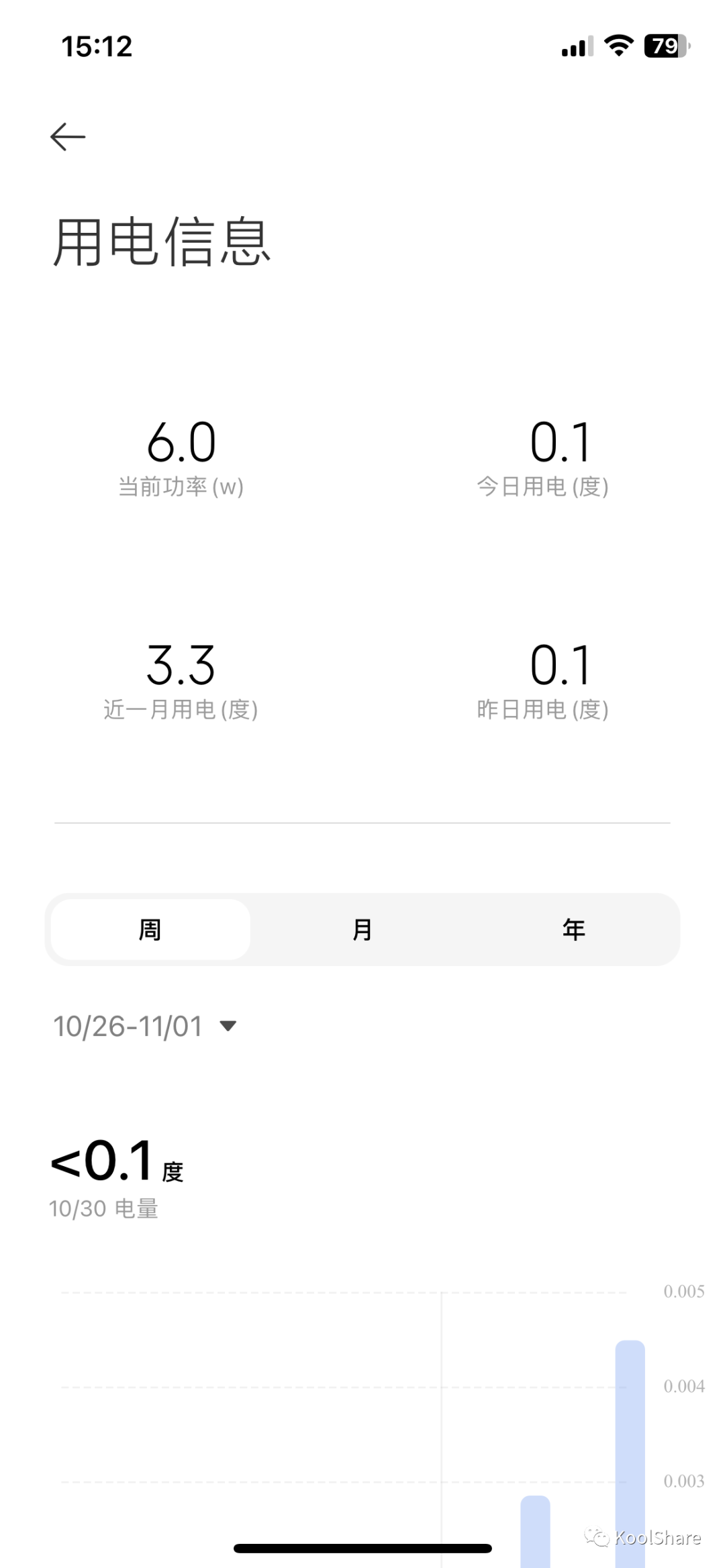
Task: Open the 10/26-11/01 date range dropdown
Action: (145, 1026)
